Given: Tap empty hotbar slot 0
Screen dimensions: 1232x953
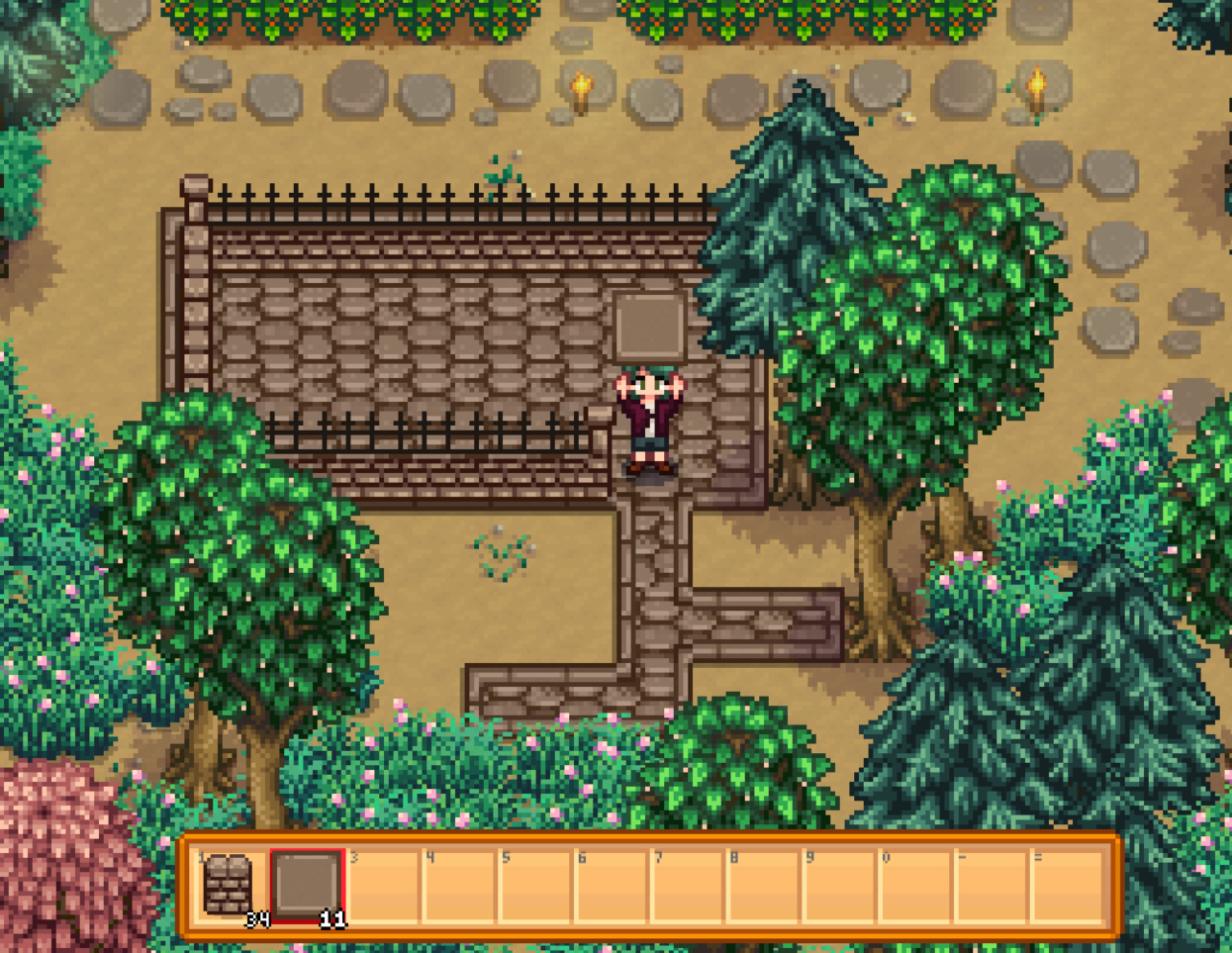Looking at the screenshot, I should coord(916,886).
